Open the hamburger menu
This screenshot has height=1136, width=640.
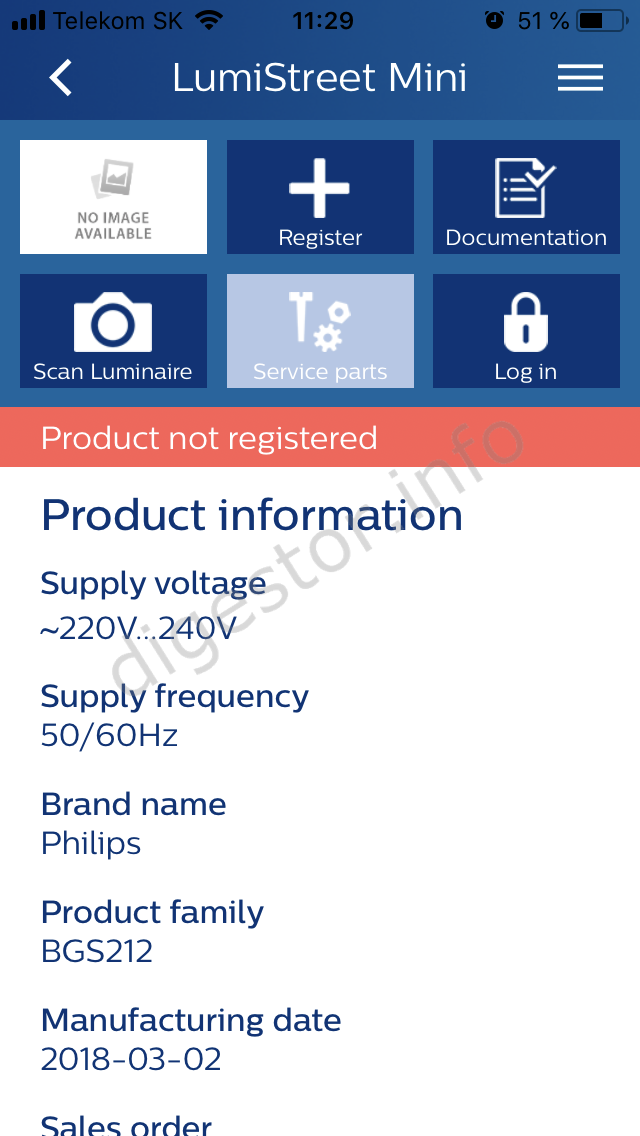click(x=580, y=78)
